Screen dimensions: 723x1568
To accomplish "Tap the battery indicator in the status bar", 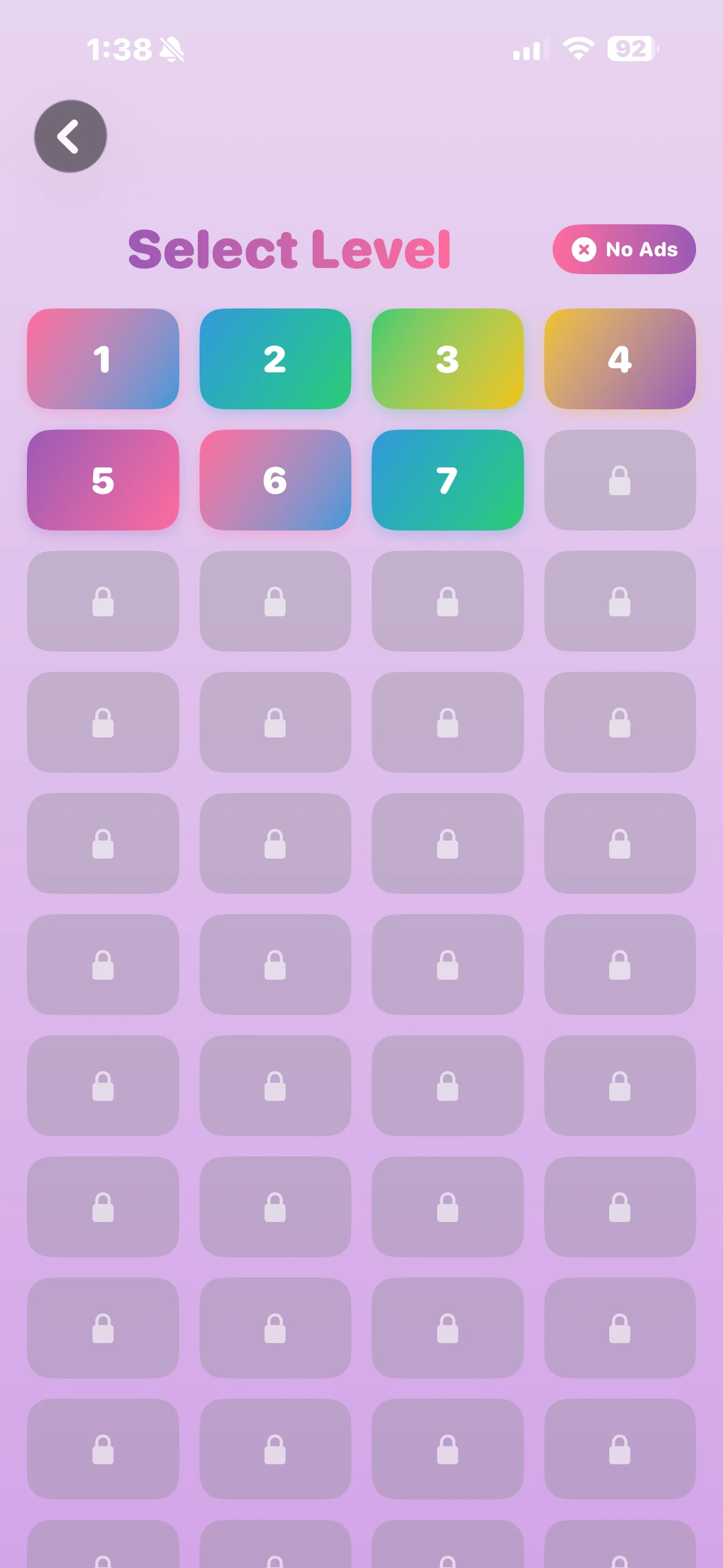I will [x=632, y=48].
